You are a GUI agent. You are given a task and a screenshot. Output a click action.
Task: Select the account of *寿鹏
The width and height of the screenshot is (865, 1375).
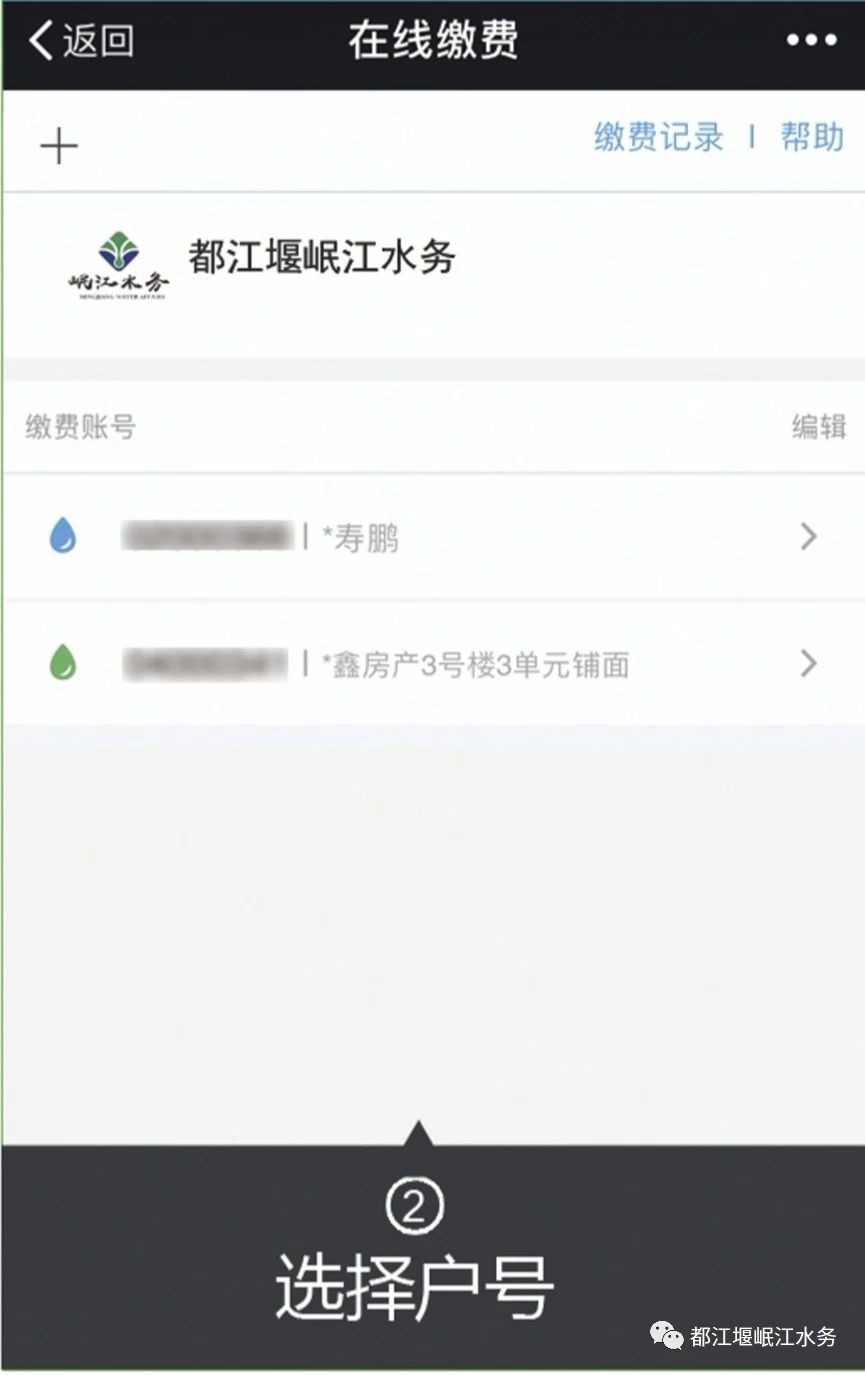[432, 538]
